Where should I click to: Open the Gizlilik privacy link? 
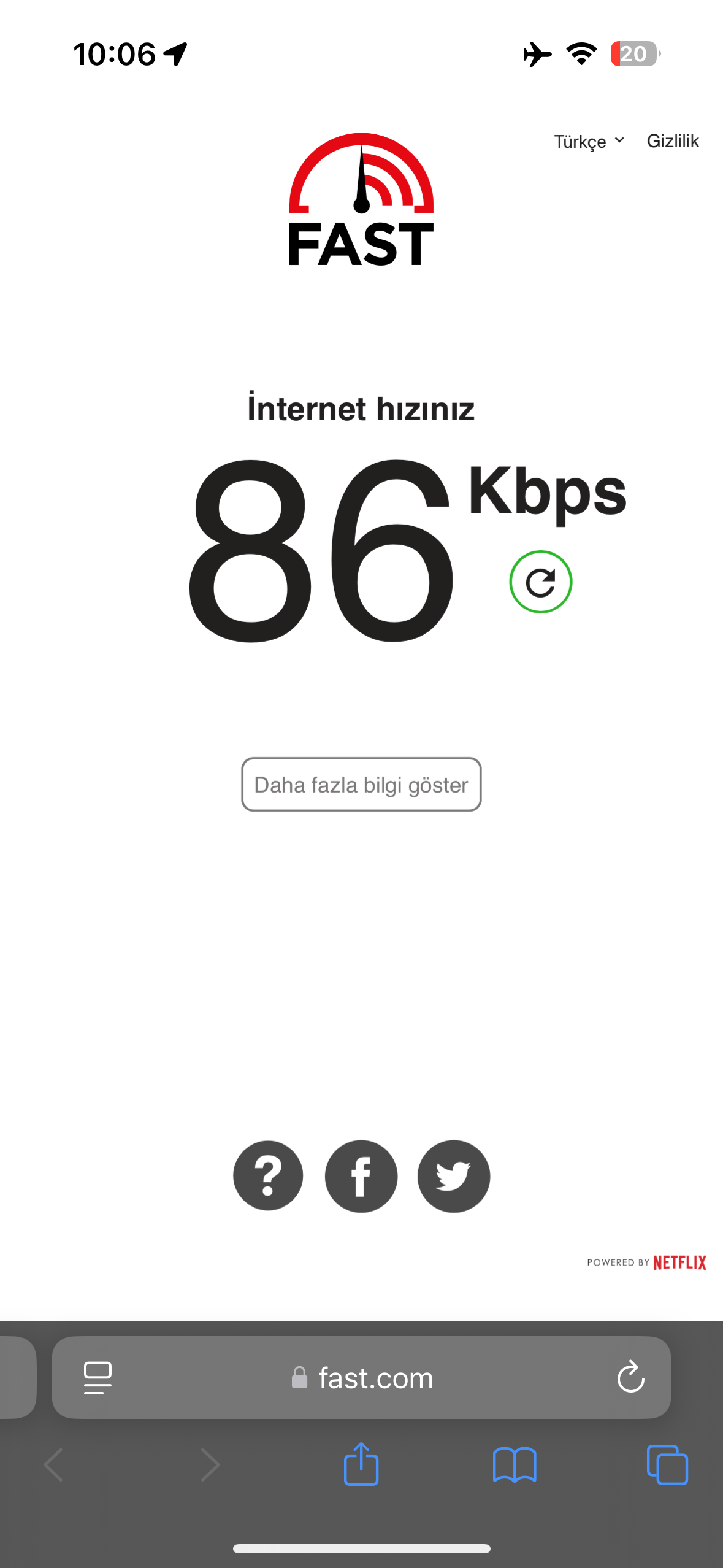[673, 141]
